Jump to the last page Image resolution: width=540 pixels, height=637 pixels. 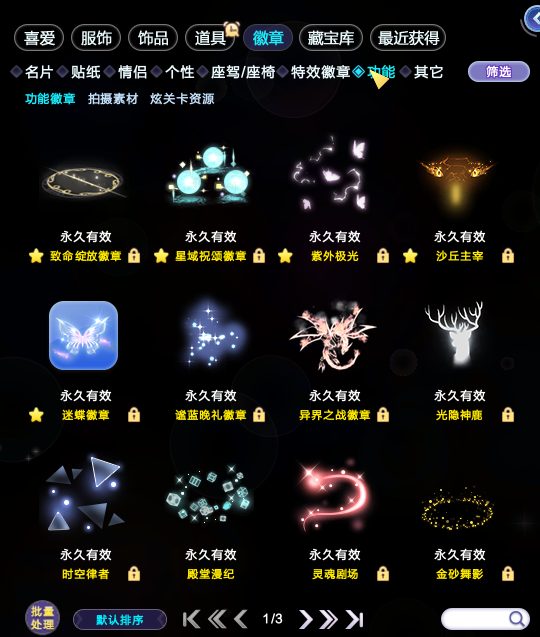354,619
